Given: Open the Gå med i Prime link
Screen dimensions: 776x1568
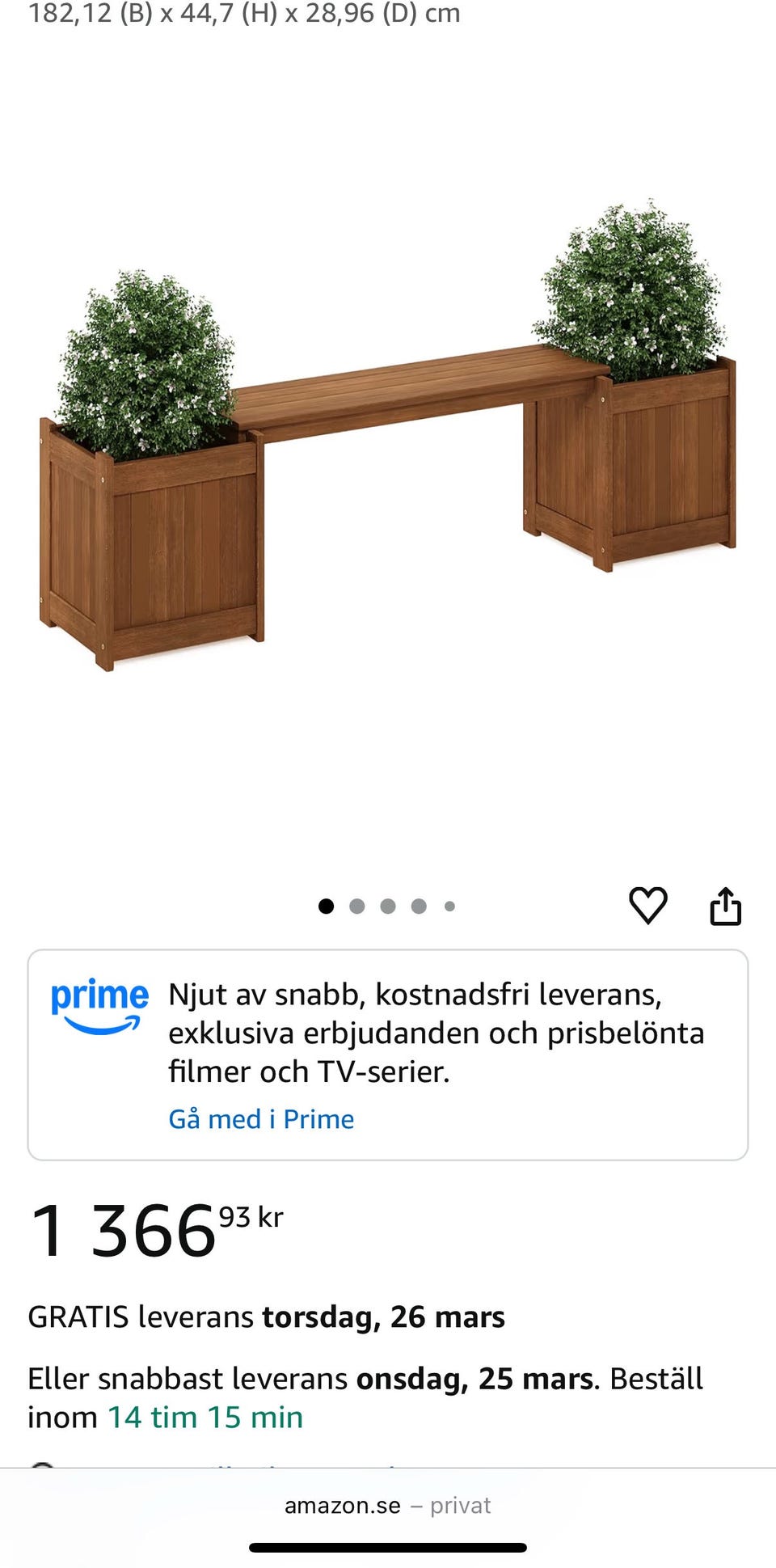Looking at the screenshot, I should coord(261,1118).
